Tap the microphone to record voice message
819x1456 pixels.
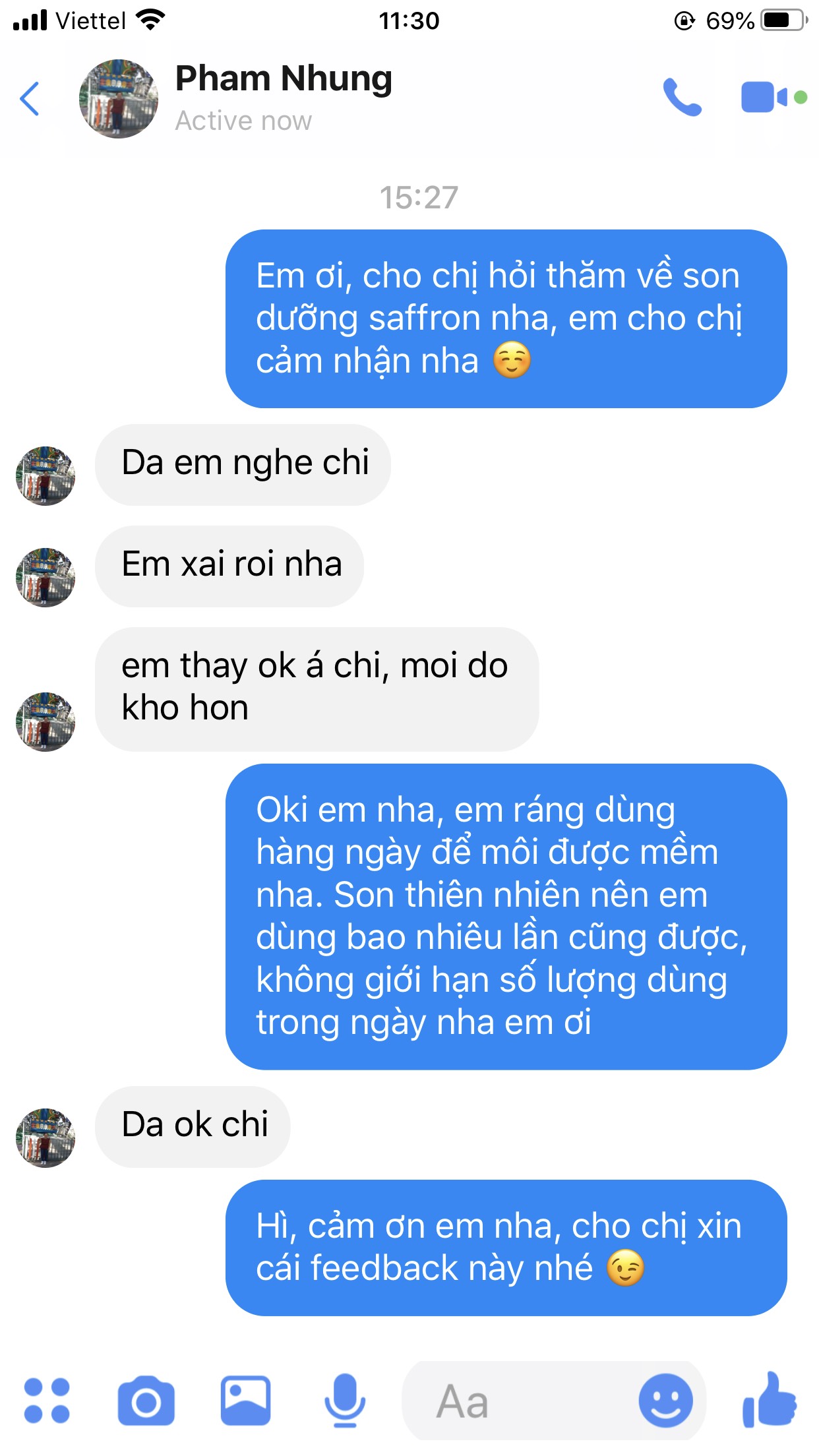(344, 1400)
